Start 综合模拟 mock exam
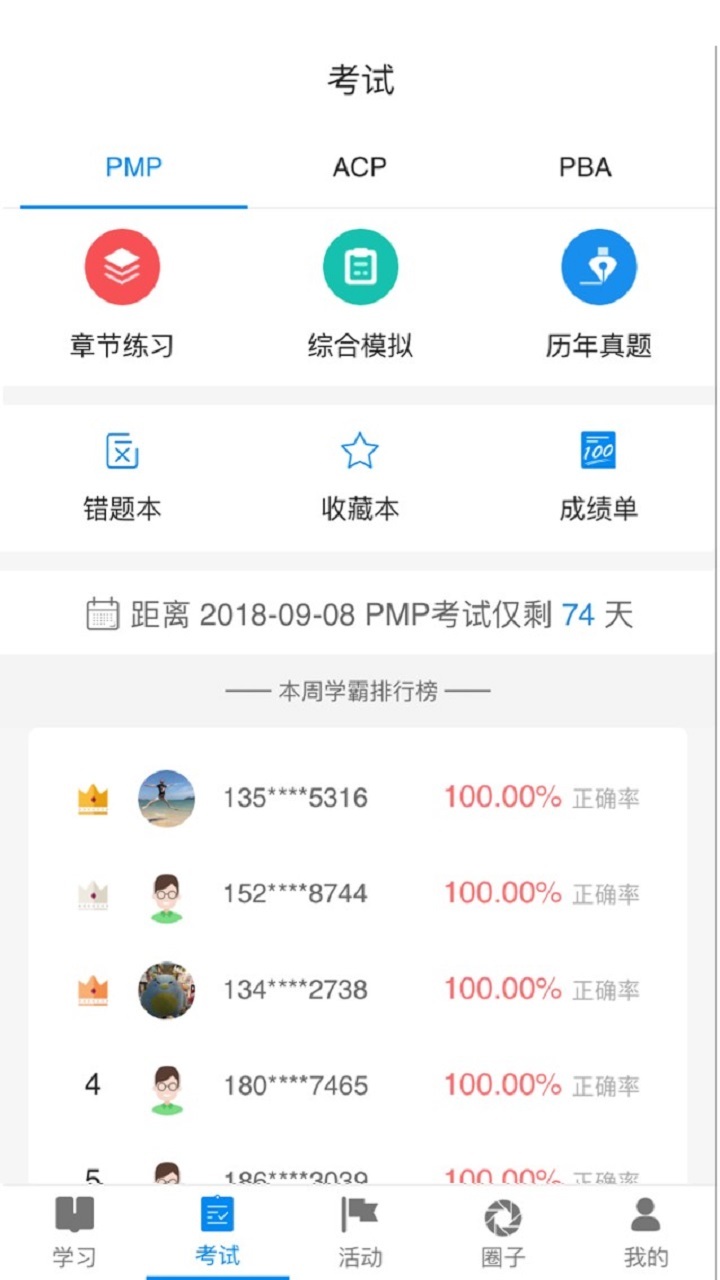 (360, 294)
